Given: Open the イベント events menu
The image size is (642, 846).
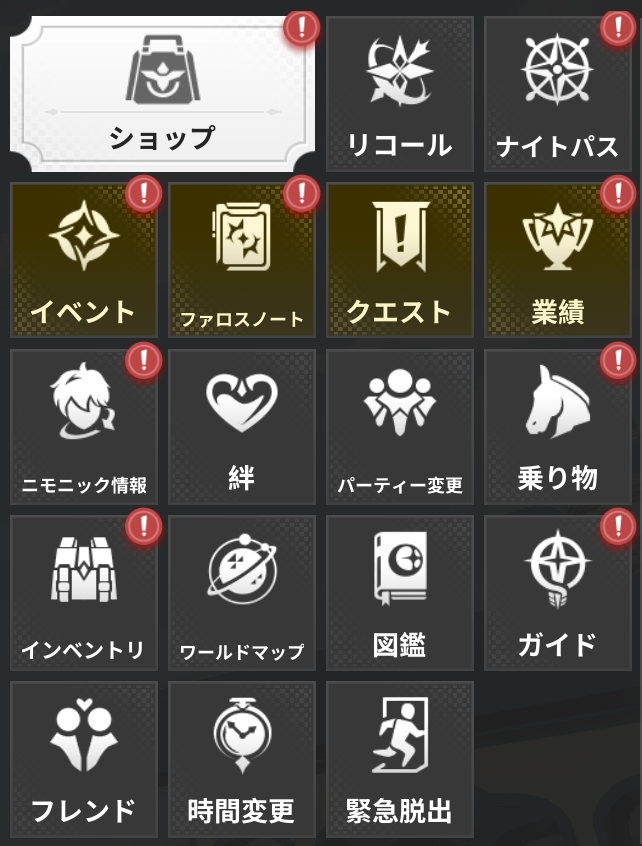Looking at the screenshot, I should point(84,260).
